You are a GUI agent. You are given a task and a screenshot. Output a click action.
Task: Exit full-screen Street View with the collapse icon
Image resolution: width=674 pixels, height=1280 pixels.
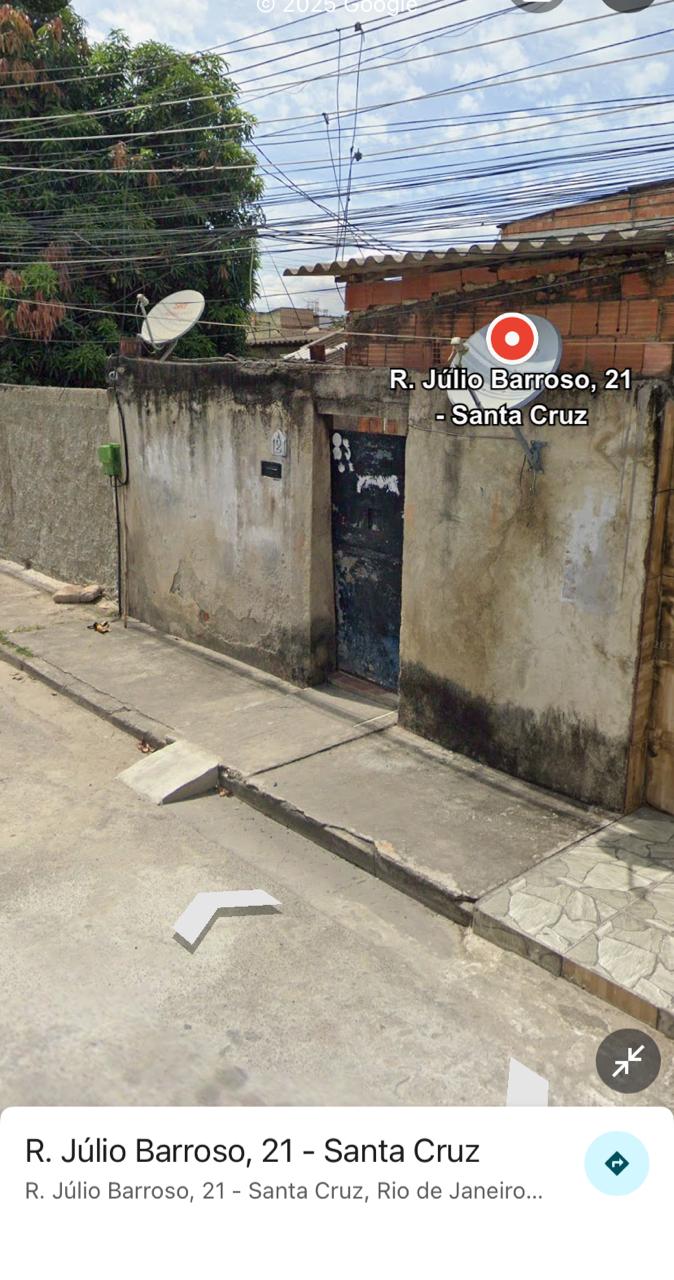pyautogui.click(x=628, y=1061)
